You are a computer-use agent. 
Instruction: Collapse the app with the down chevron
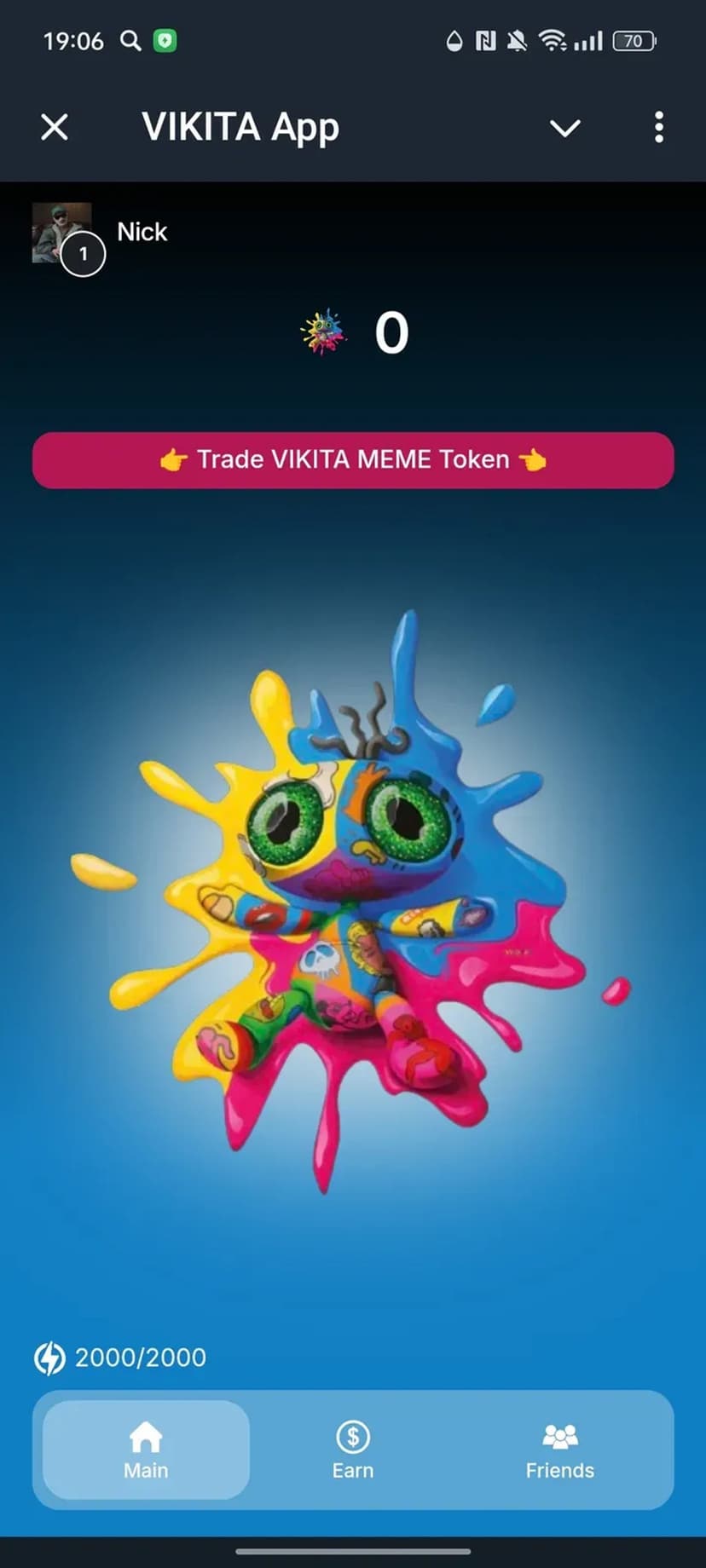coord(564,129)
